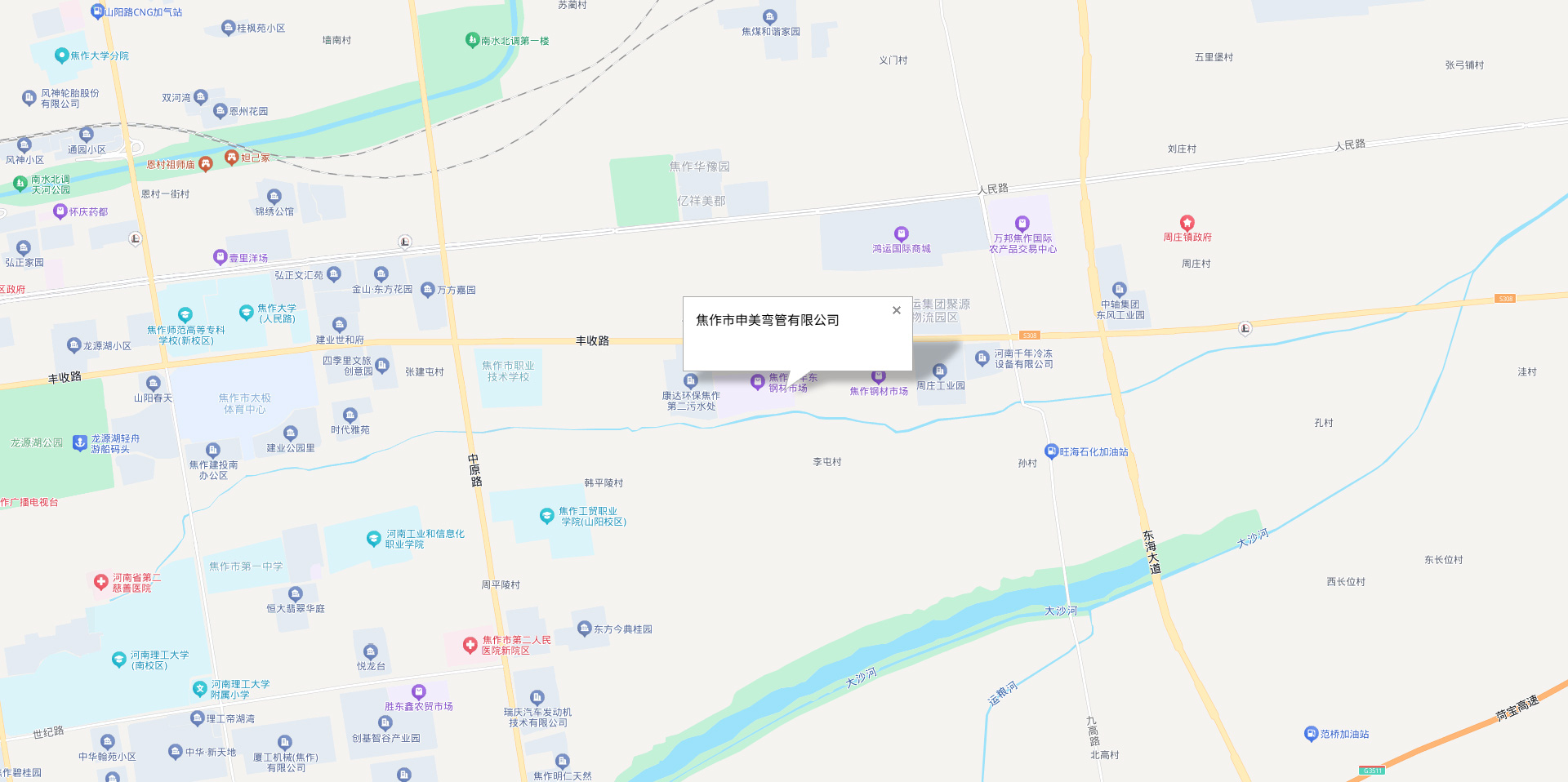Image resolution: width=1568 pixels, height=782 pixels.
Task: Select the 焦作工贸职业学院 marker
Action: point(547,516)
